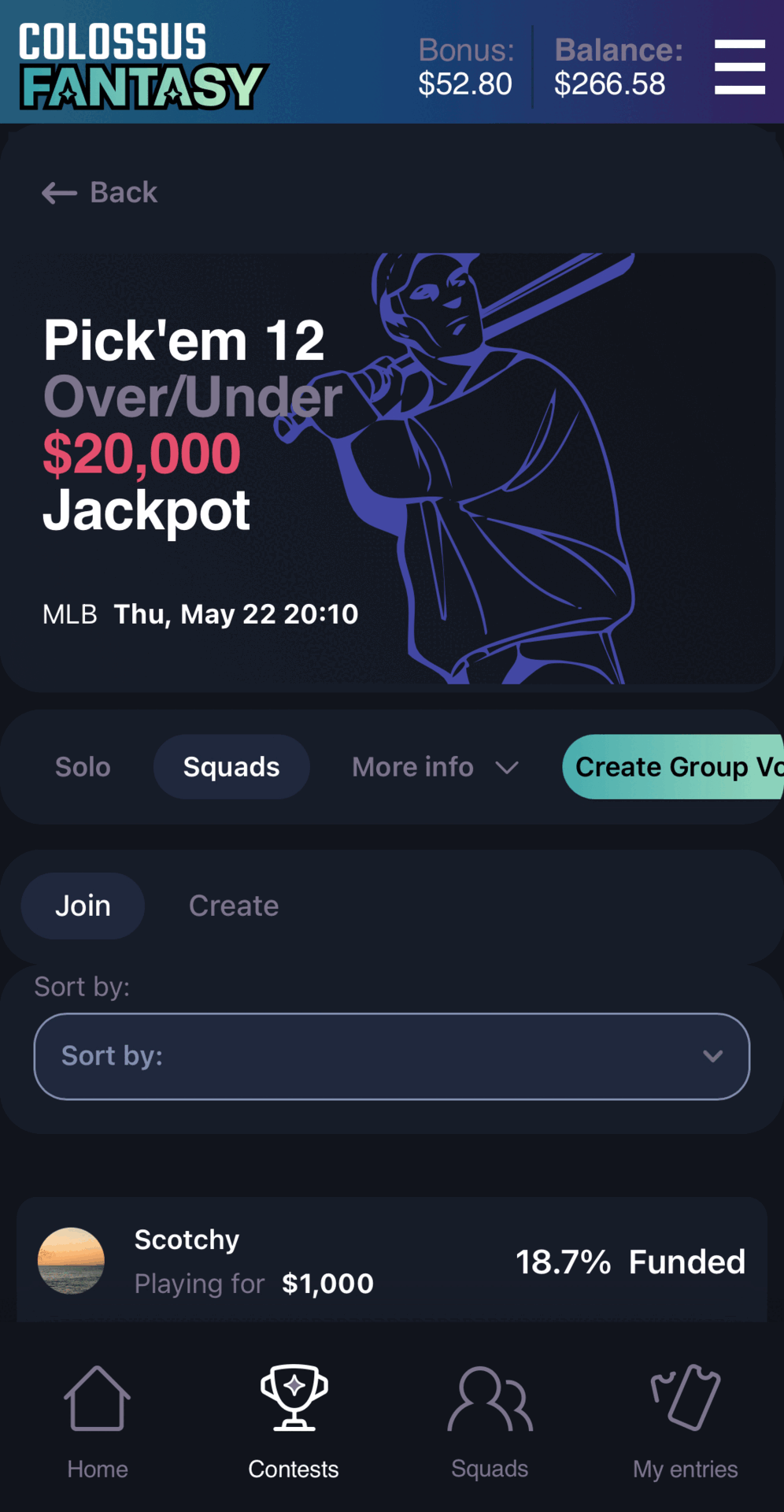
Task: Select the Squads contest tab
Action: [x=231, y=767]
